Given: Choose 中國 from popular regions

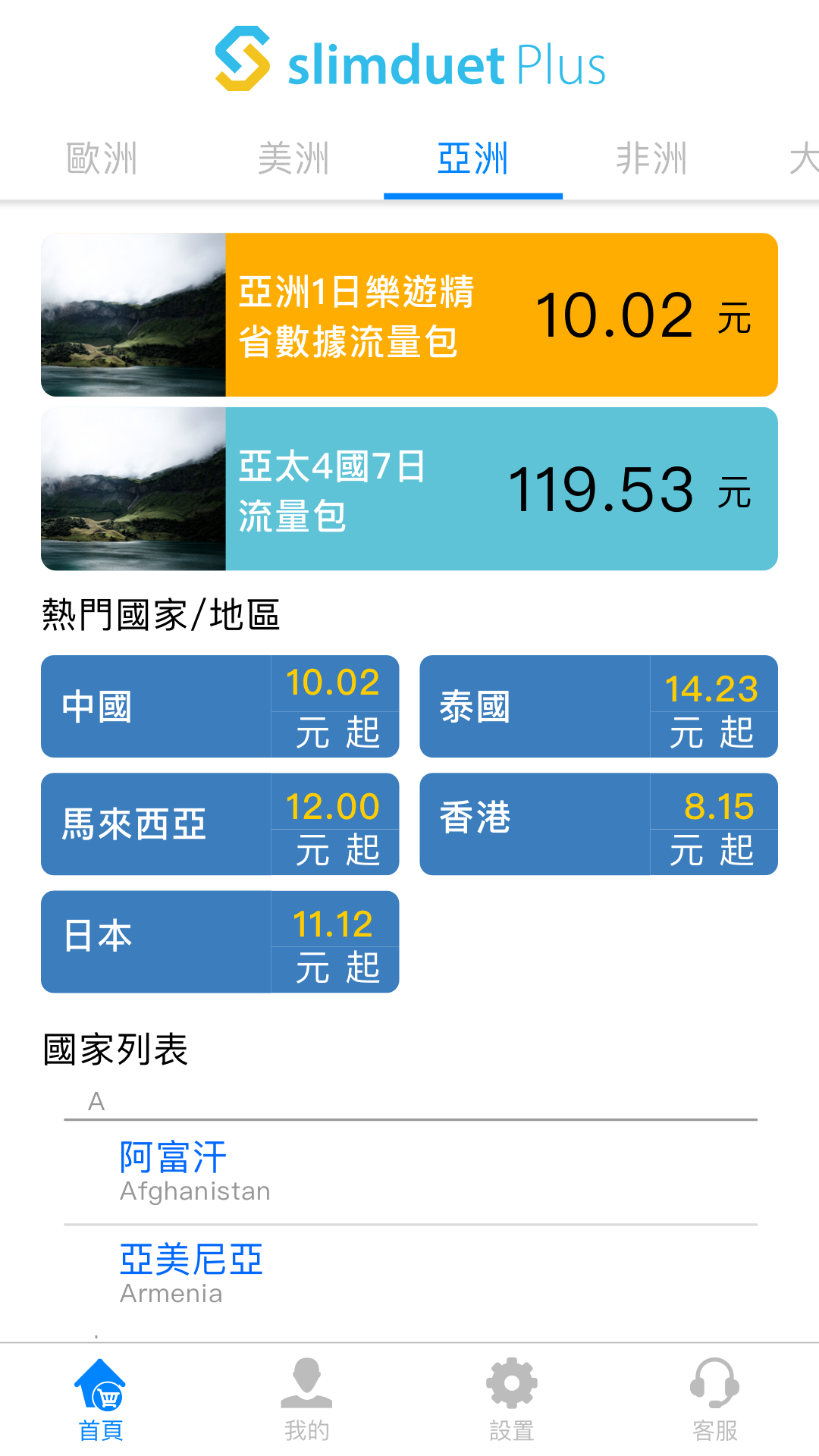Looking at the screenshot, I should pyautogui.click(x=220, y=707).
